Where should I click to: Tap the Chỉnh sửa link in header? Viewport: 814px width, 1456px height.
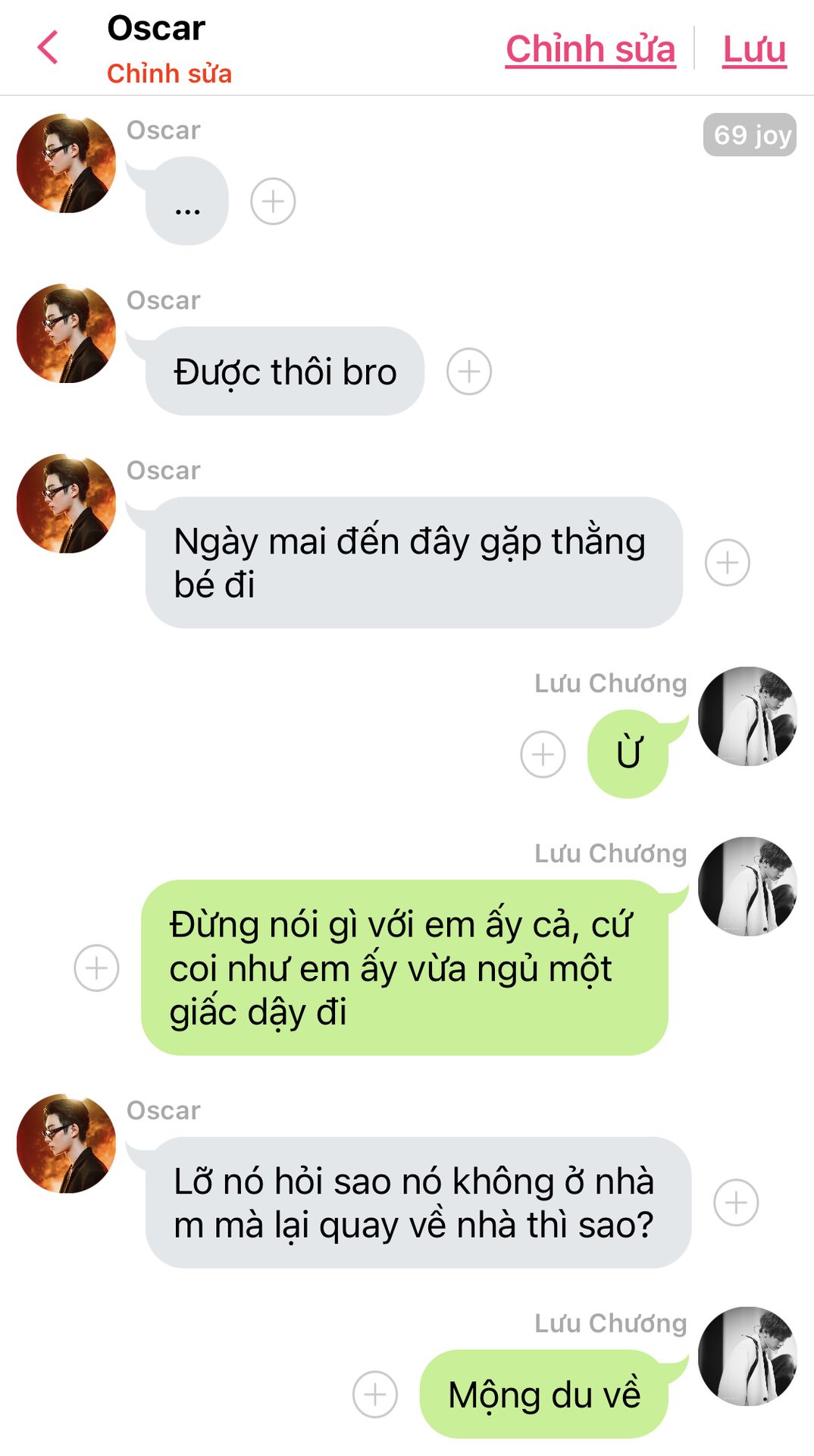(x=590, y=49)
